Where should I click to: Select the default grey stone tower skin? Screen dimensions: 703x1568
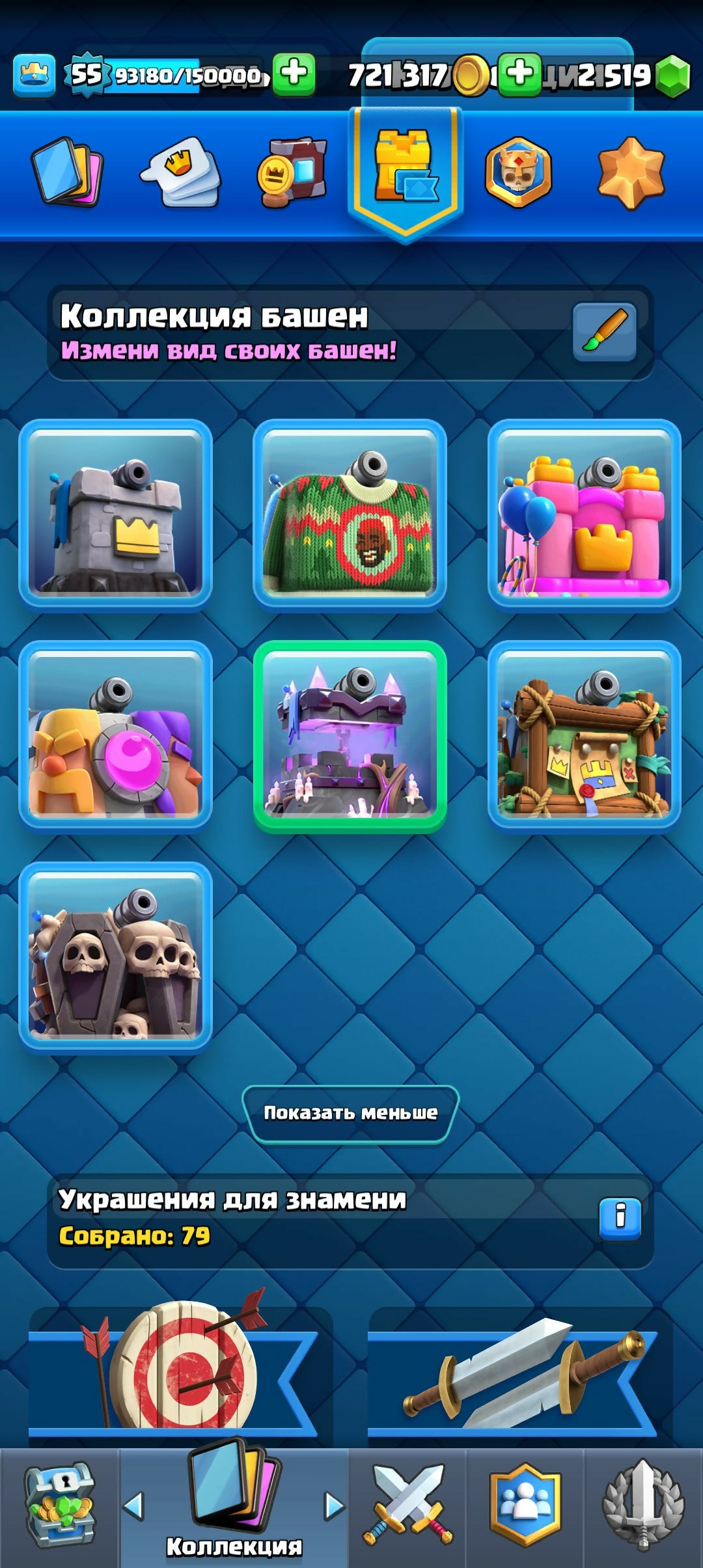(x=116, y=514)
